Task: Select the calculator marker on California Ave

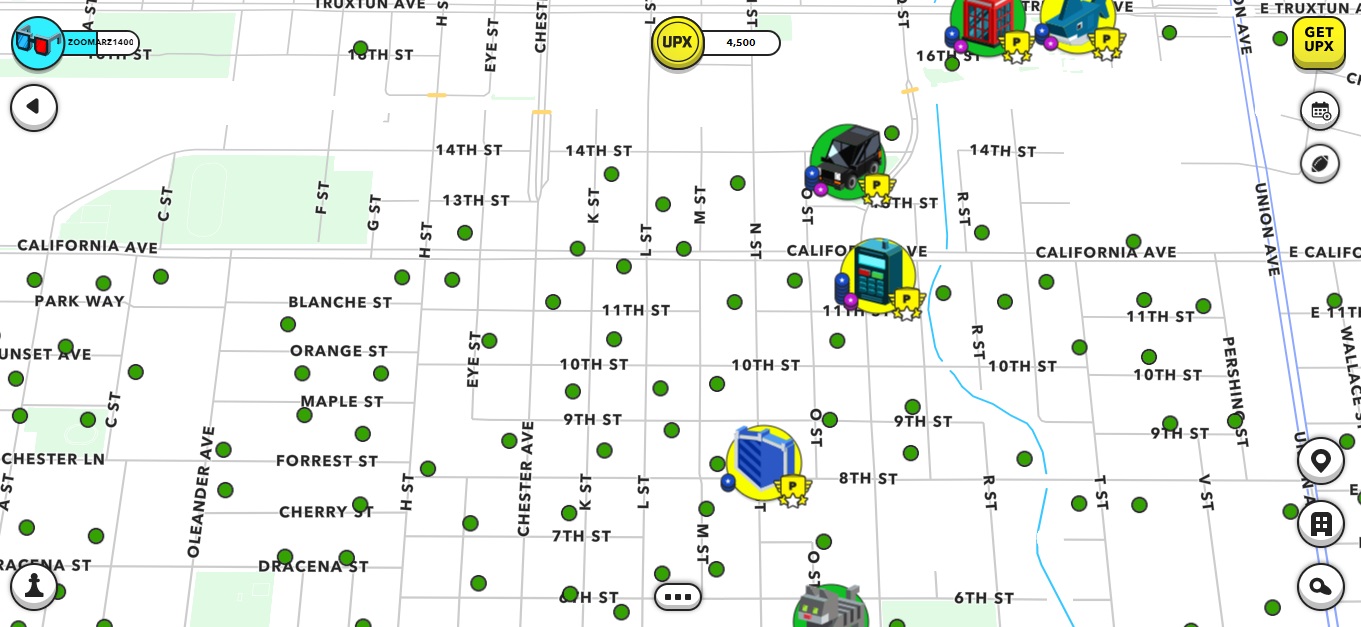Action: (878, 275)
